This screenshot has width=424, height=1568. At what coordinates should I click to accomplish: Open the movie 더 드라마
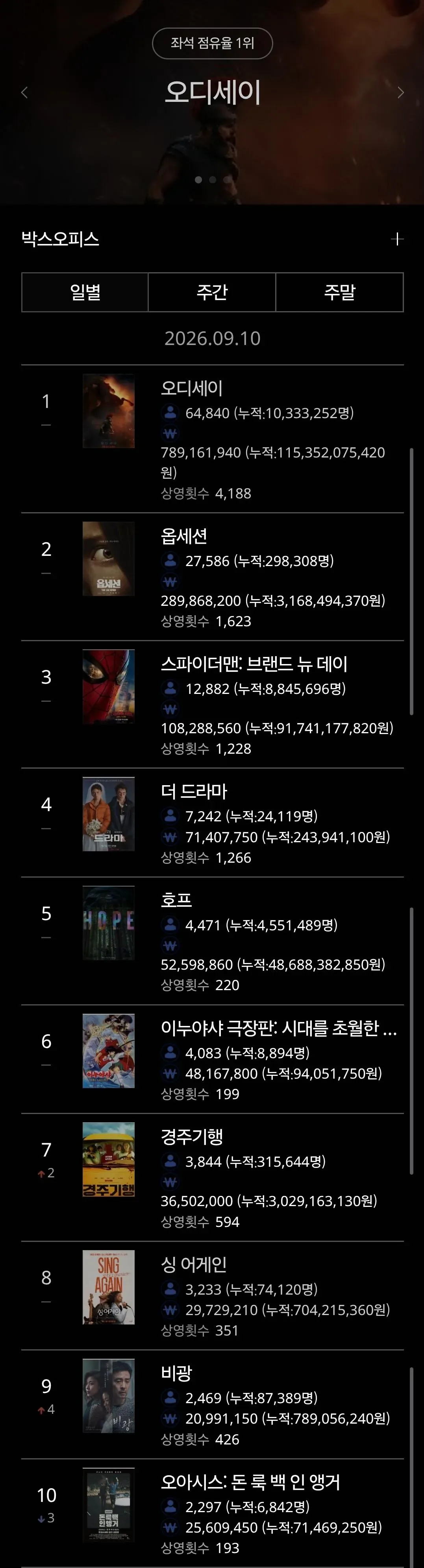(x=212, y=822)
